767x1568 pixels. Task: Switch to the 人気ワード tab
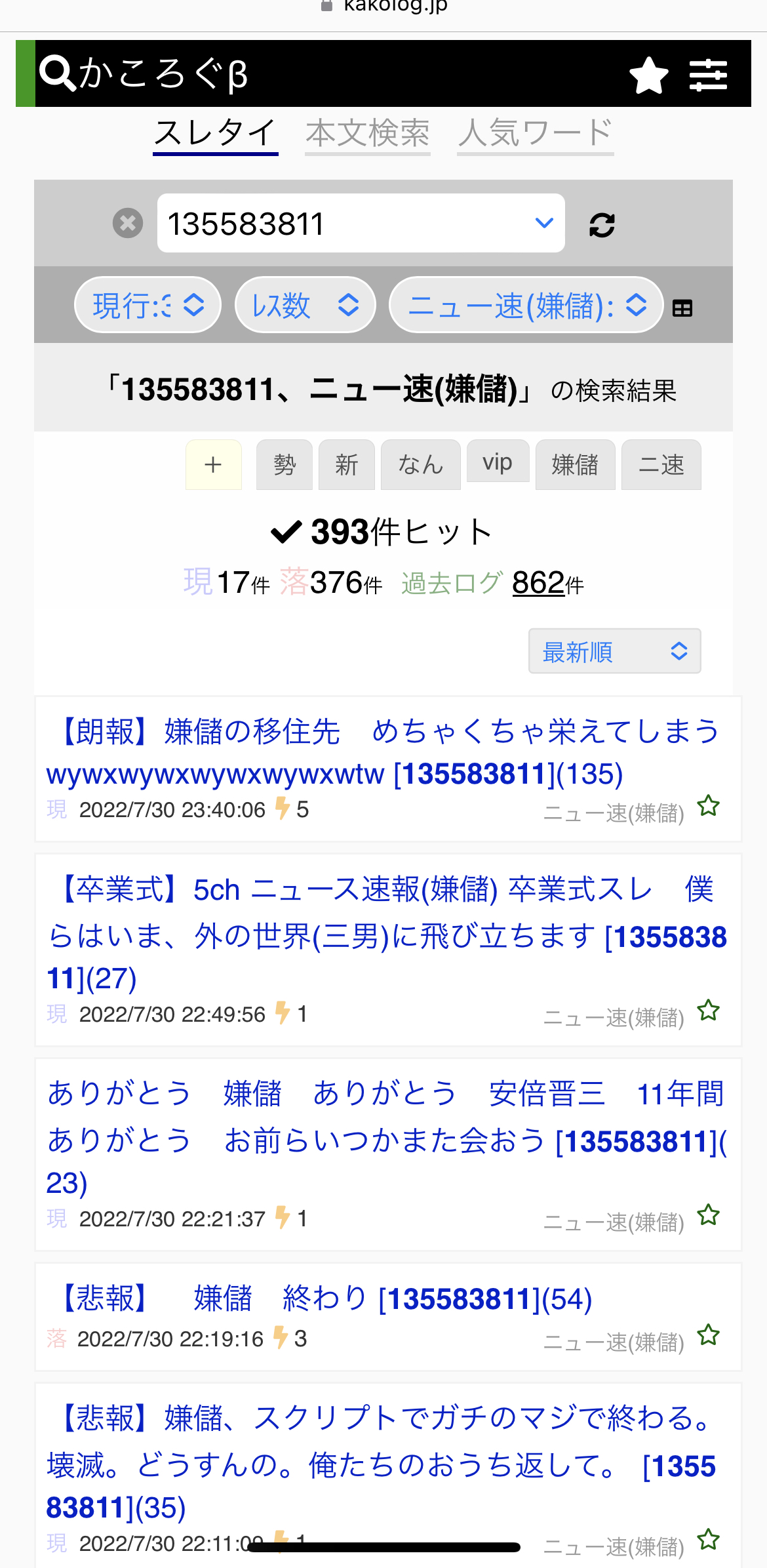535,133
